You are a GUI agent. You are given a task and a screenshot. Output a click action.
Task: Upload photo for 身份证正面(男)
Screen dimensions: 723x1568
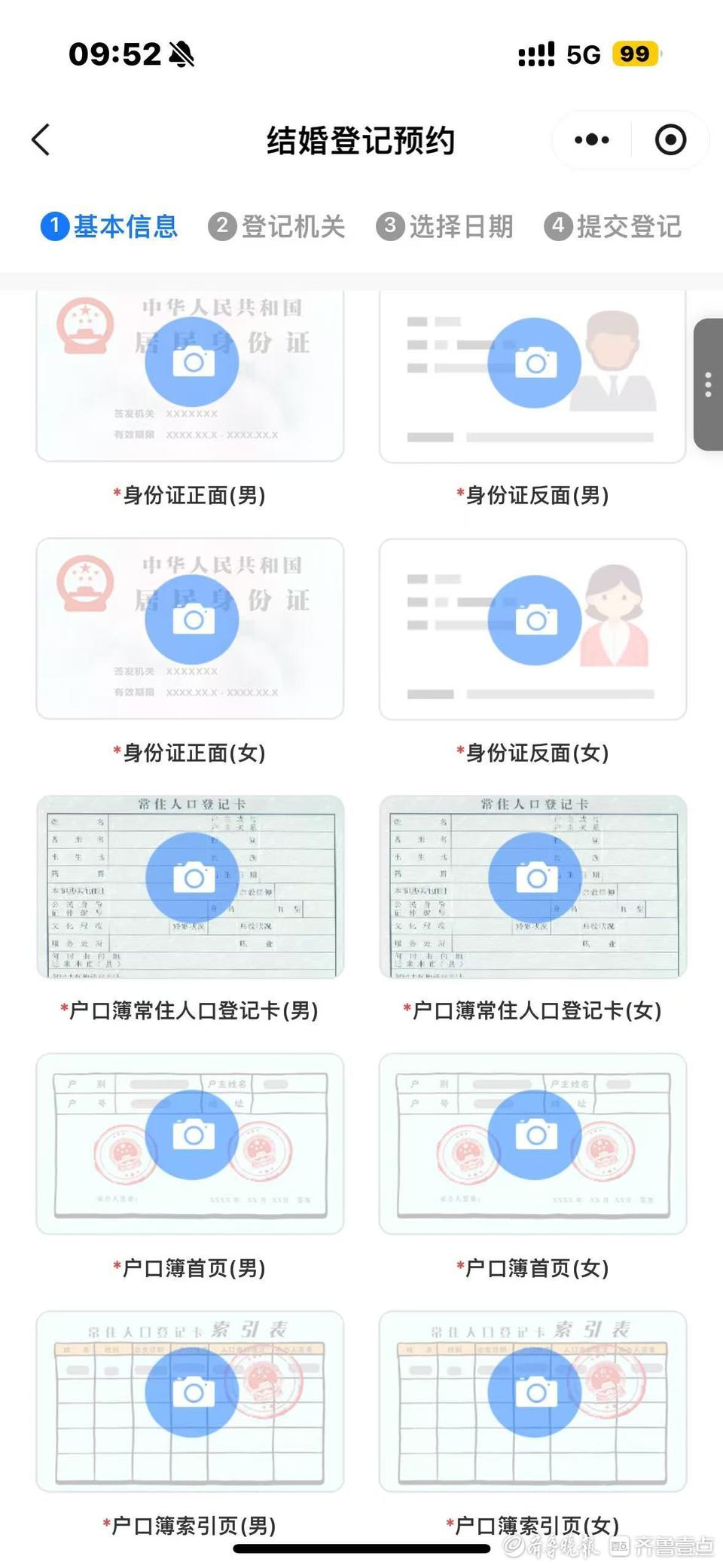click(192, 362)
